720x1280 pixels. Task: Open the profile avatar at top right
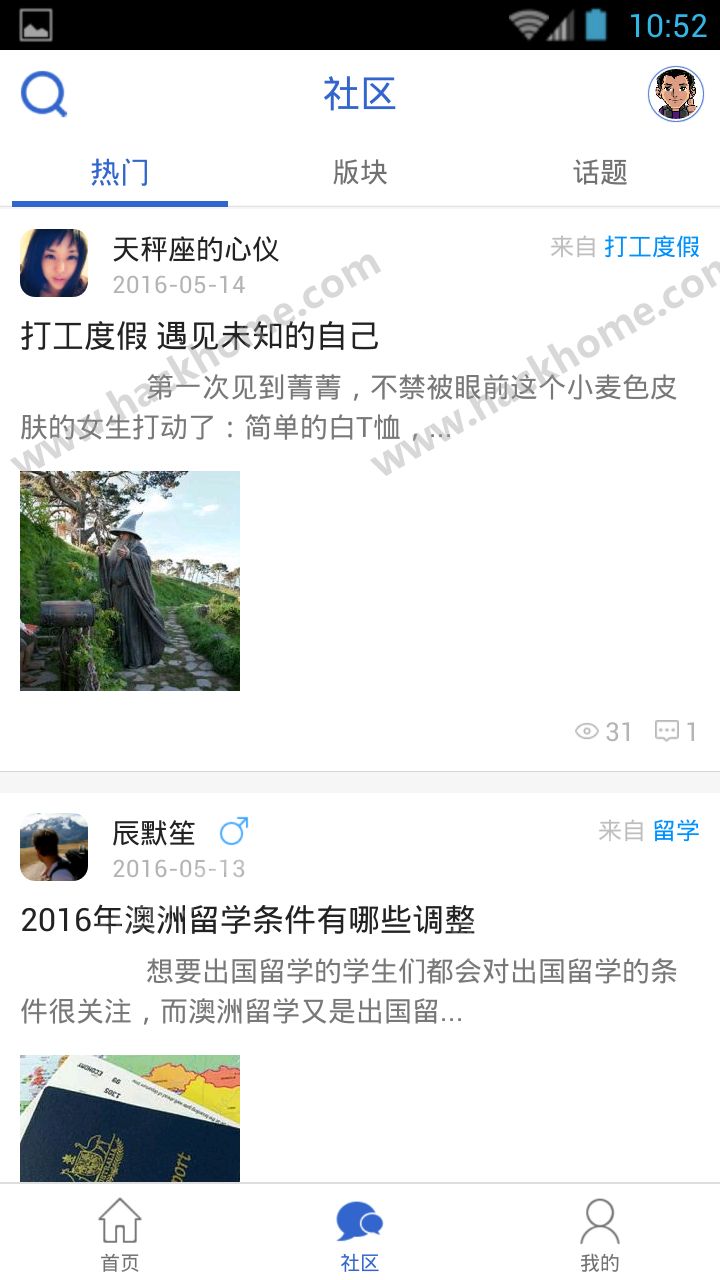click(x=676, y=95)
